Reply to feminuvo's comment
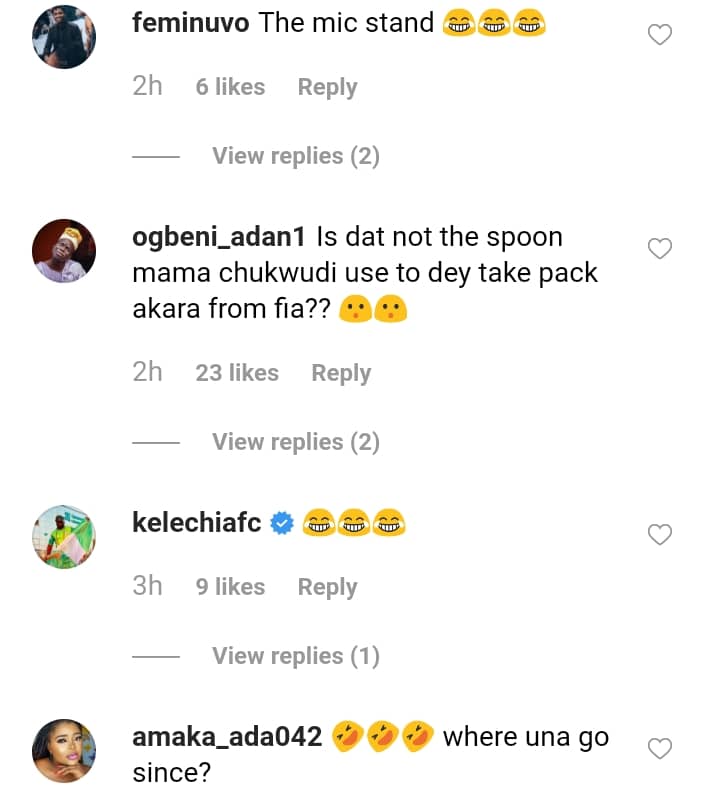Screen dimensions: 720x801 tap(327, 87)
